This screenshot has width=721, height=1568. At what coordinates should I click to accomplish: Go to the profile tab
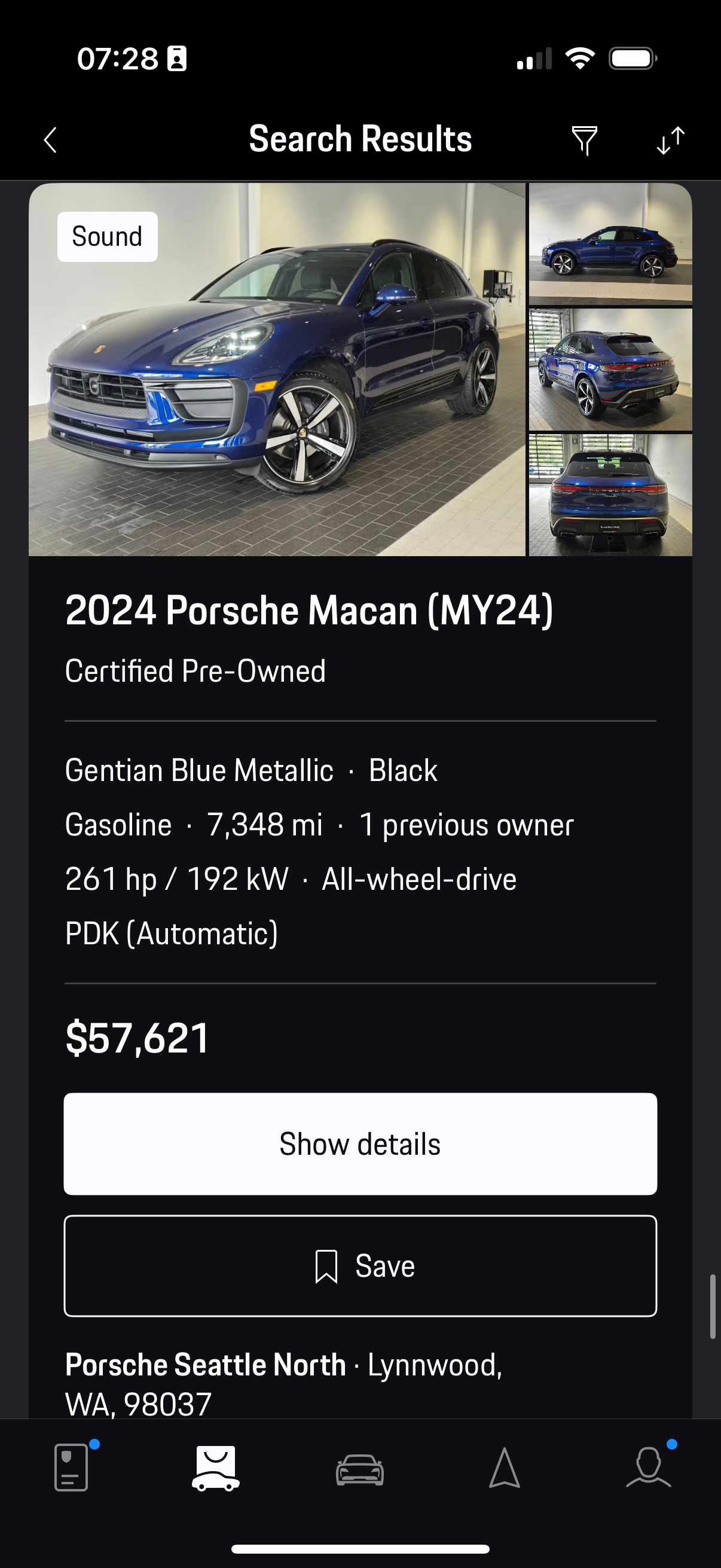(x=649, y=1468)
